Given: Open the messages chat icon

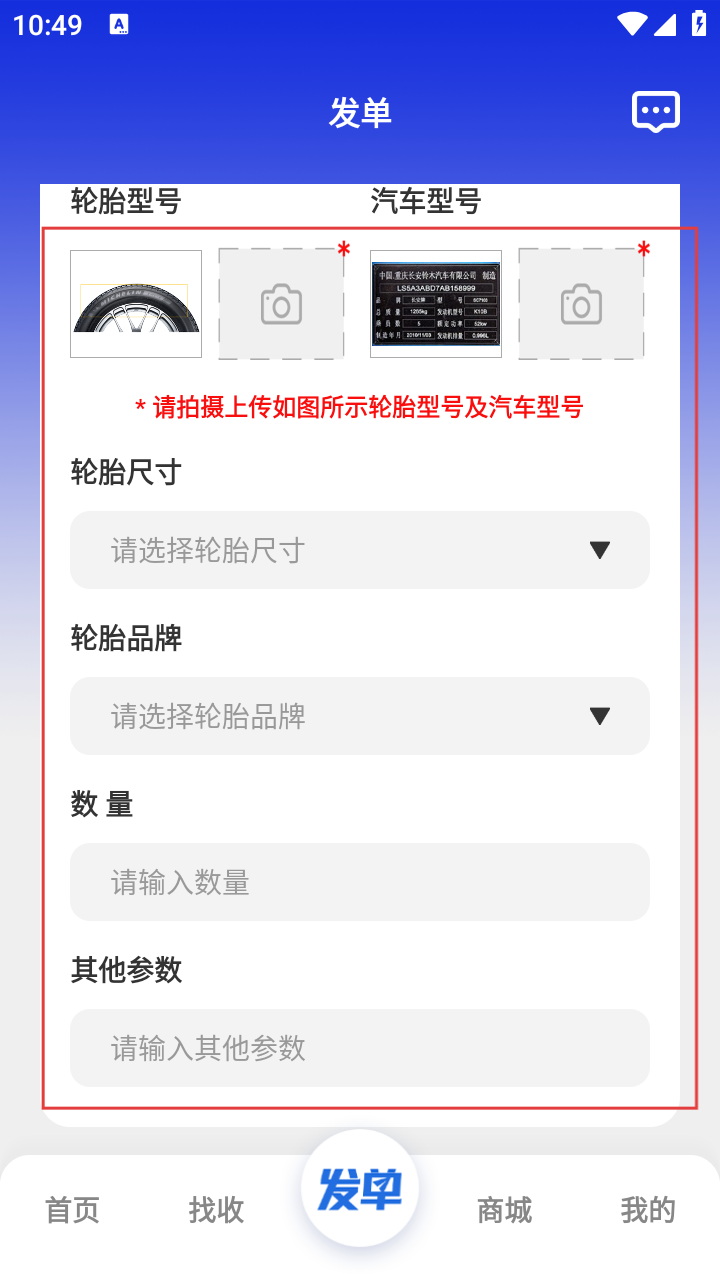Looking at the screenshot, I should click(x=655, y=112).
